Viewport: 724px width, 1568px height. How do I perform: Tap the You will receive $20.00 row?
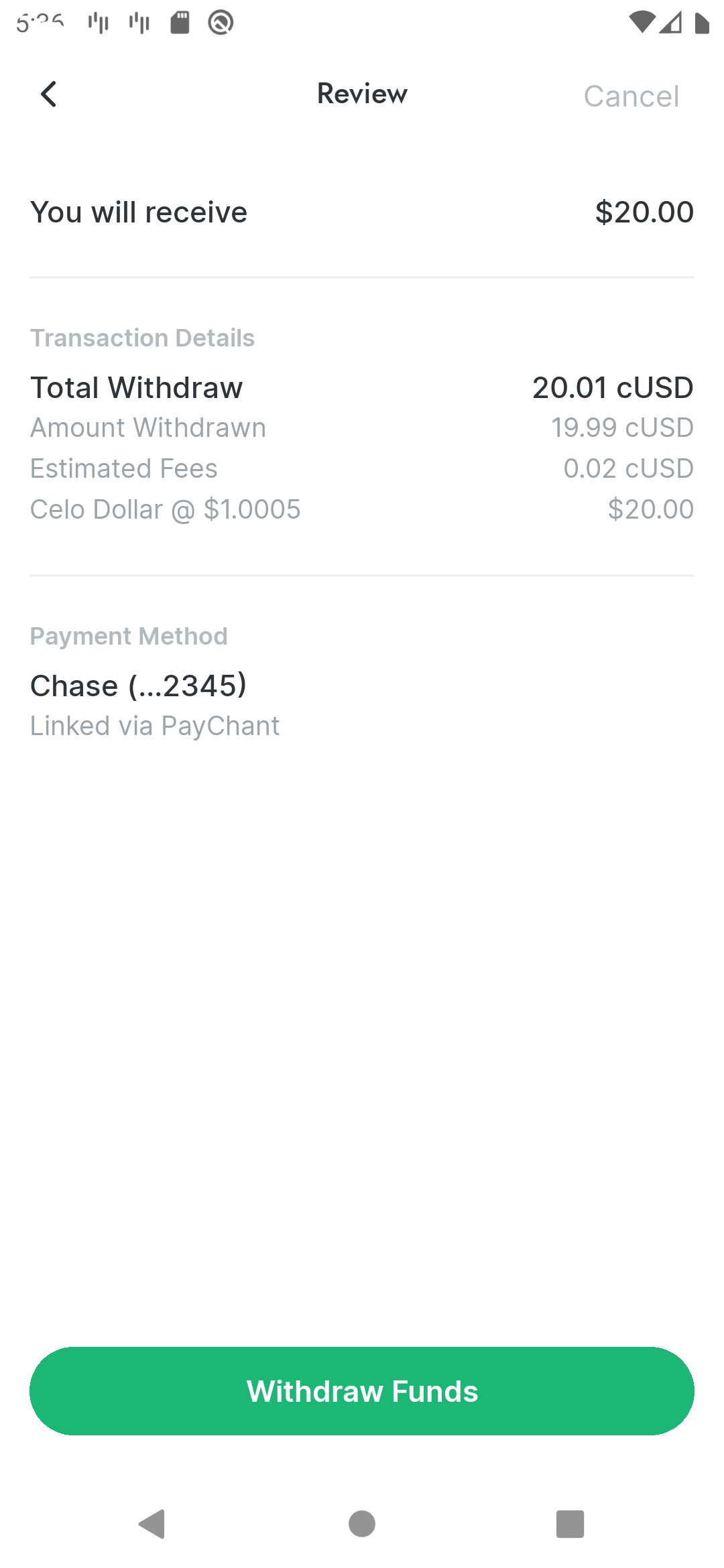362,211
